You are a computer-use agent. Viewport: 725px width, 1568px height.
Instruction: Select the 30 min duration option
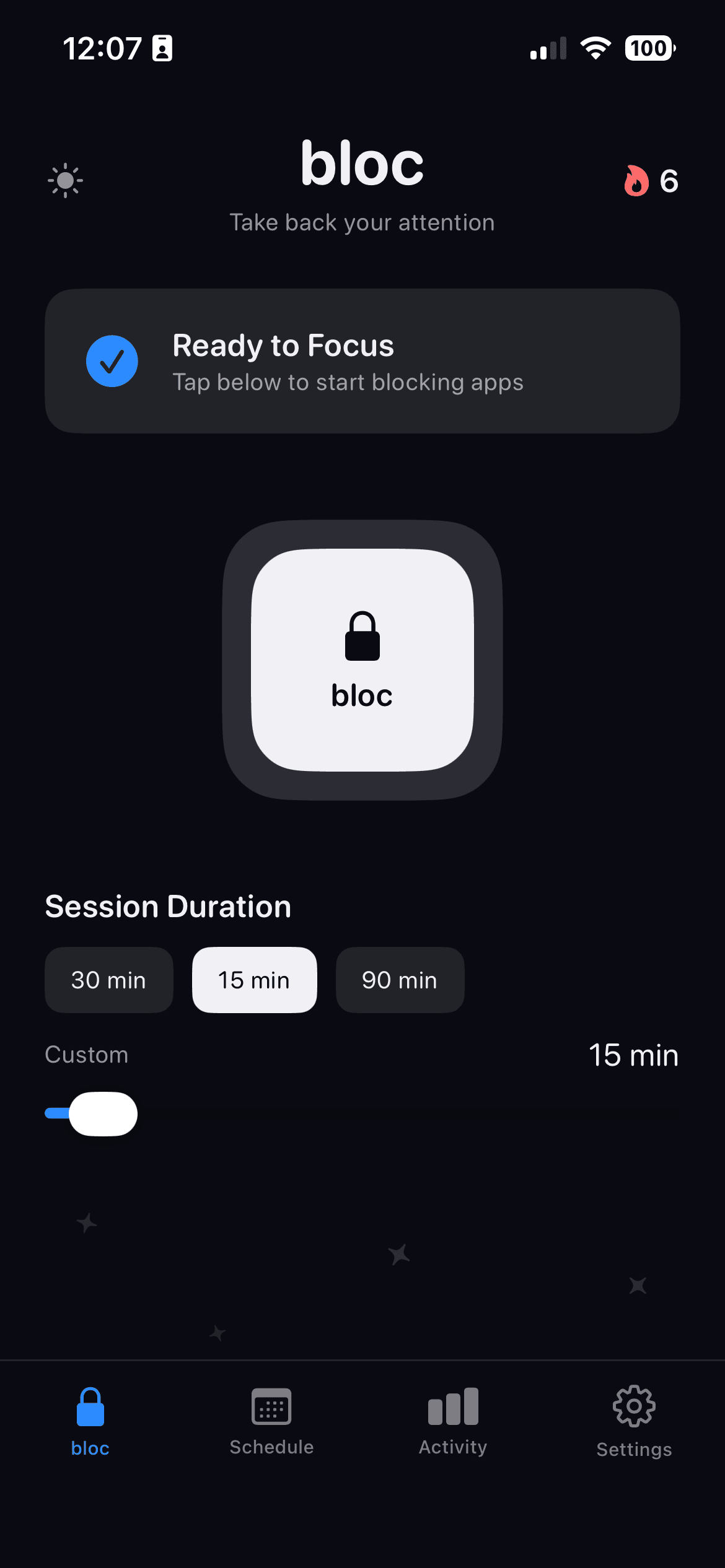click(108, 980)
